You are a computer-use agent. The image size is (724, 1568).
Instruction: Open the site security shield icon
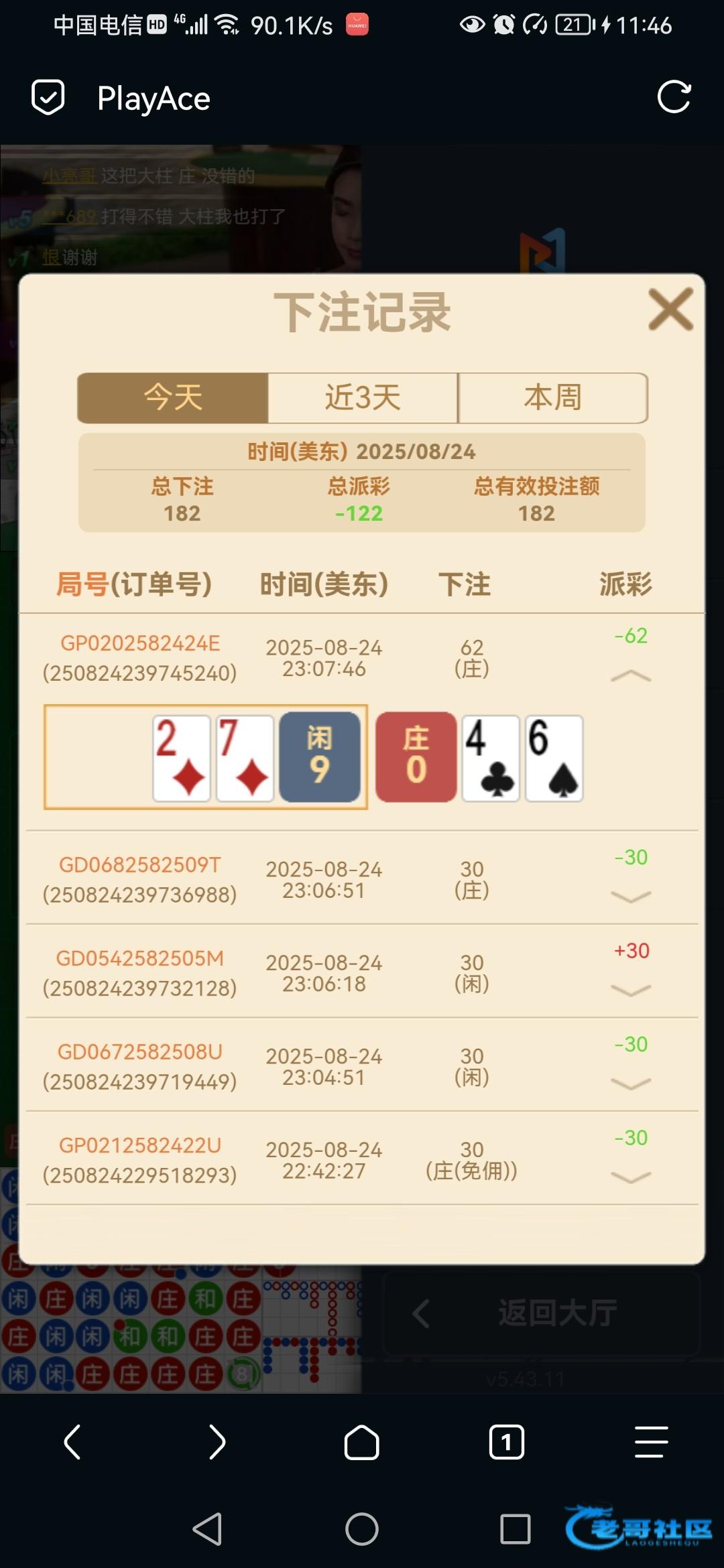point(48,98)
